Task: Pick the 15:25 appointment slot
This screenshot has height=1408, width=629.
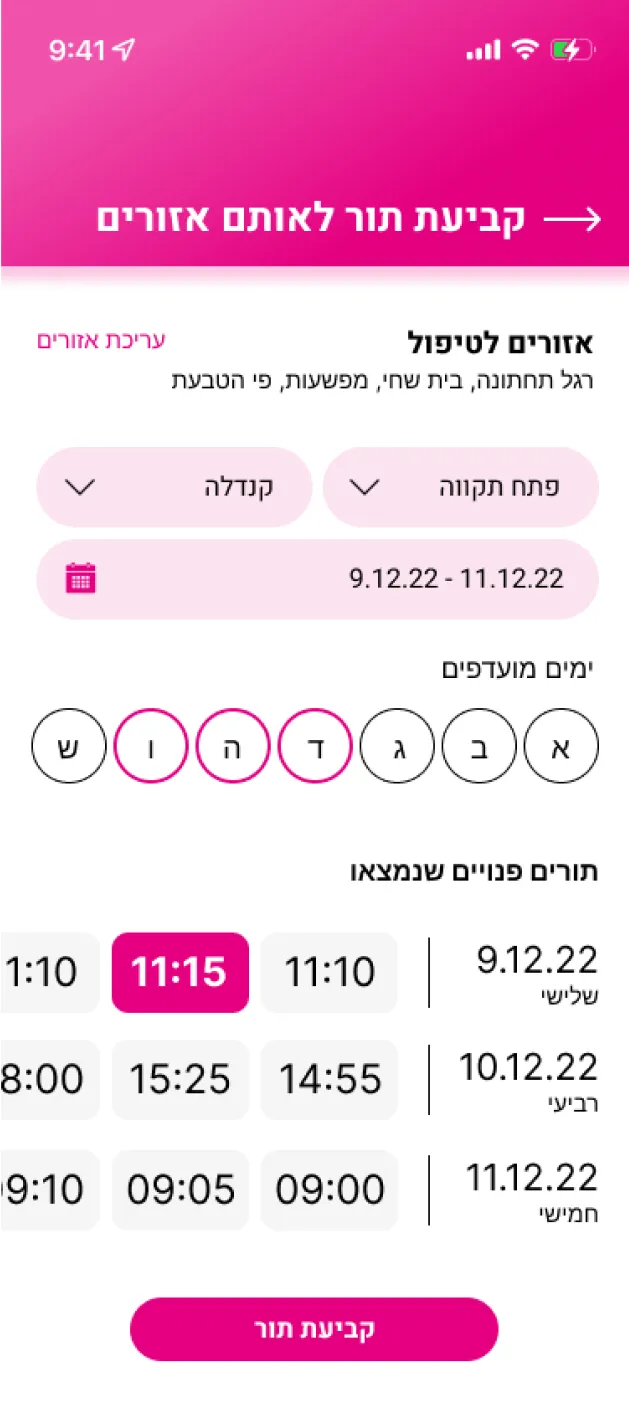Action: pyautogui.click(x=180, y=1079)
